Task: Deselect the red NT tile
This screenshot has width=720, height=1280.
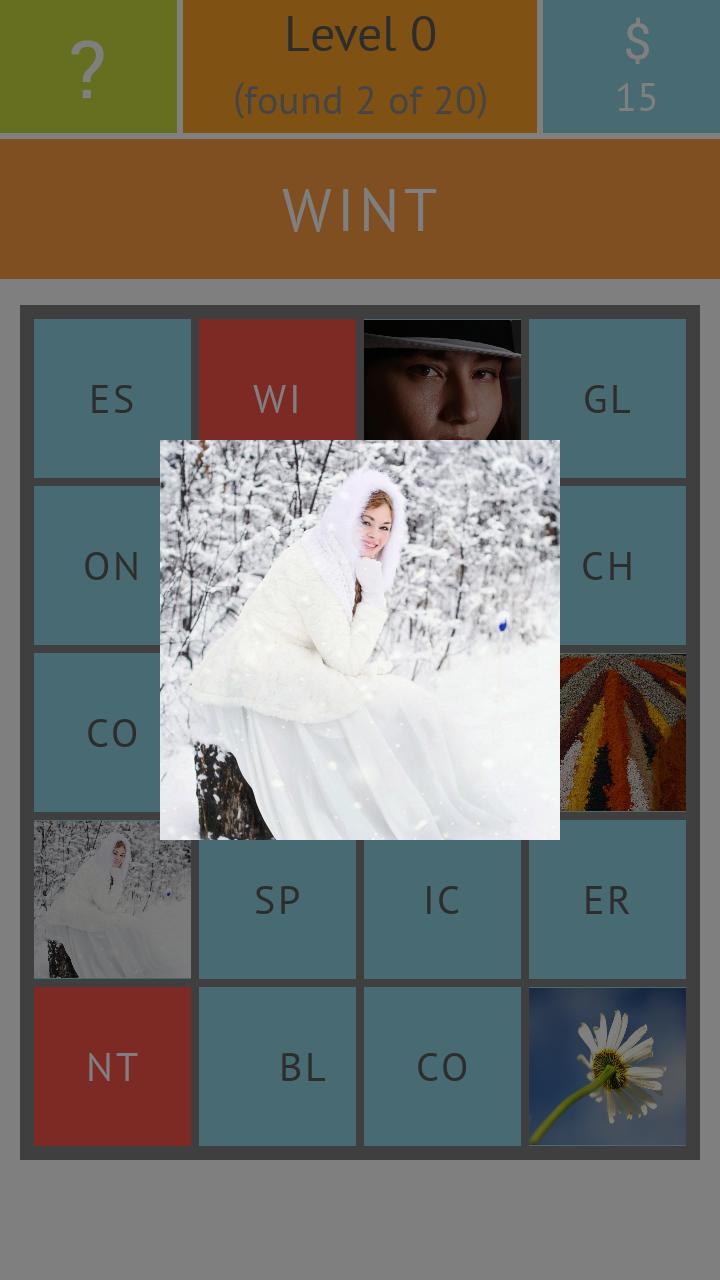Action: (x=112, y=1066)
